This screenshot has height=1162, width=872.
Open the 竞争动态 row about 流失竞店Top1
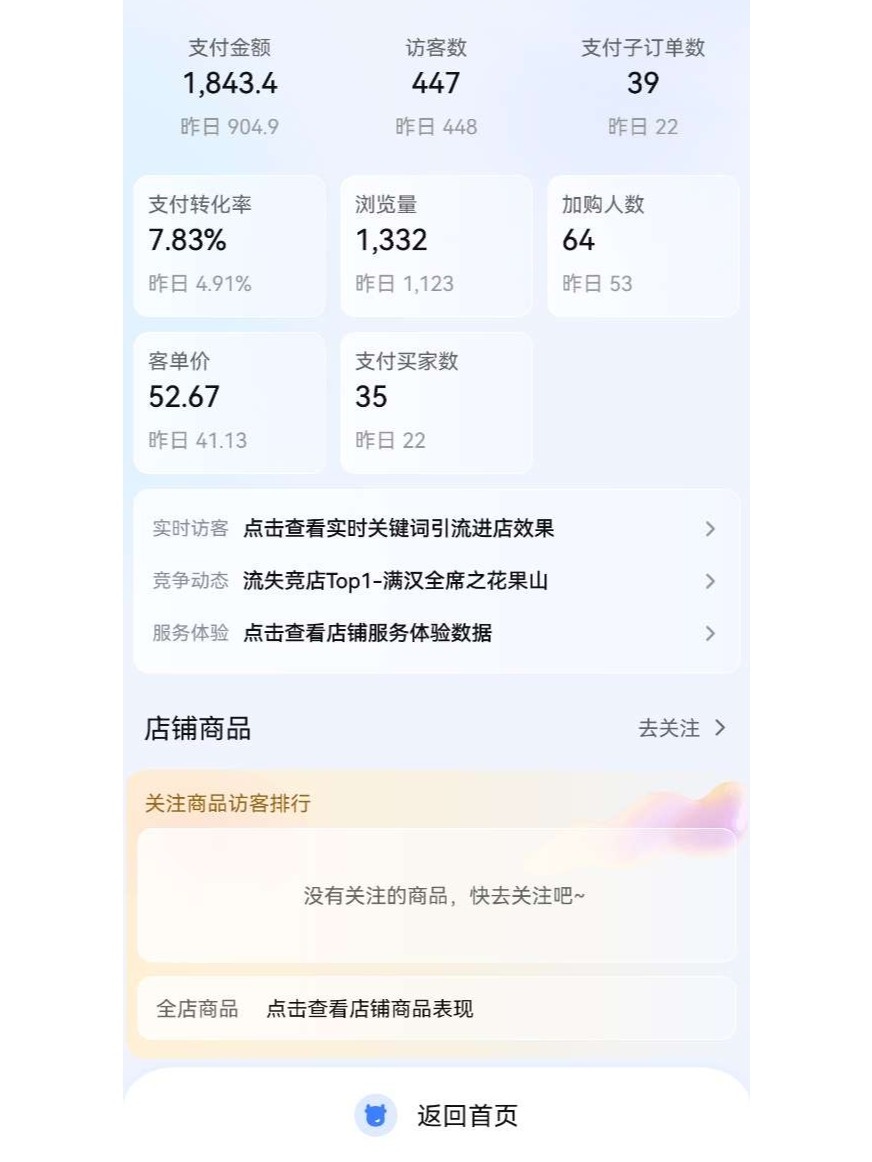(436, 581)
